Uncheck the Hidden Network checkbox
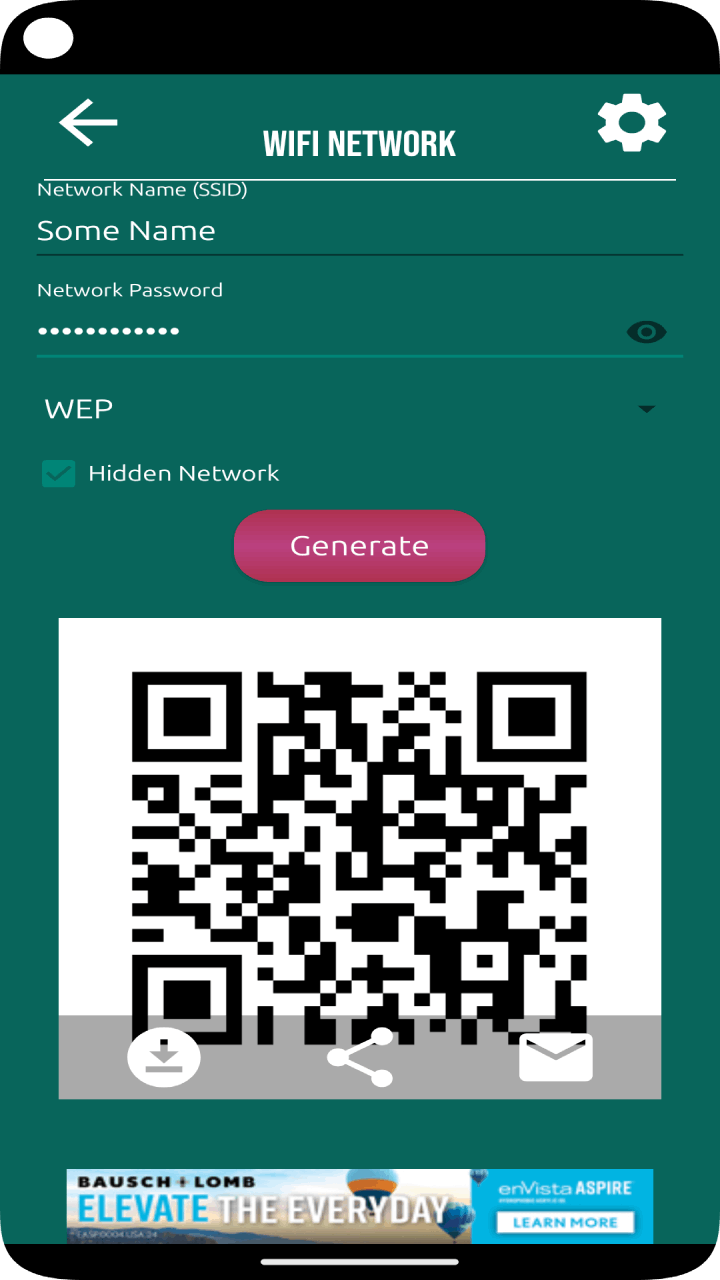Viewport: 720px width, 1280px height. (x=58, y=473)
